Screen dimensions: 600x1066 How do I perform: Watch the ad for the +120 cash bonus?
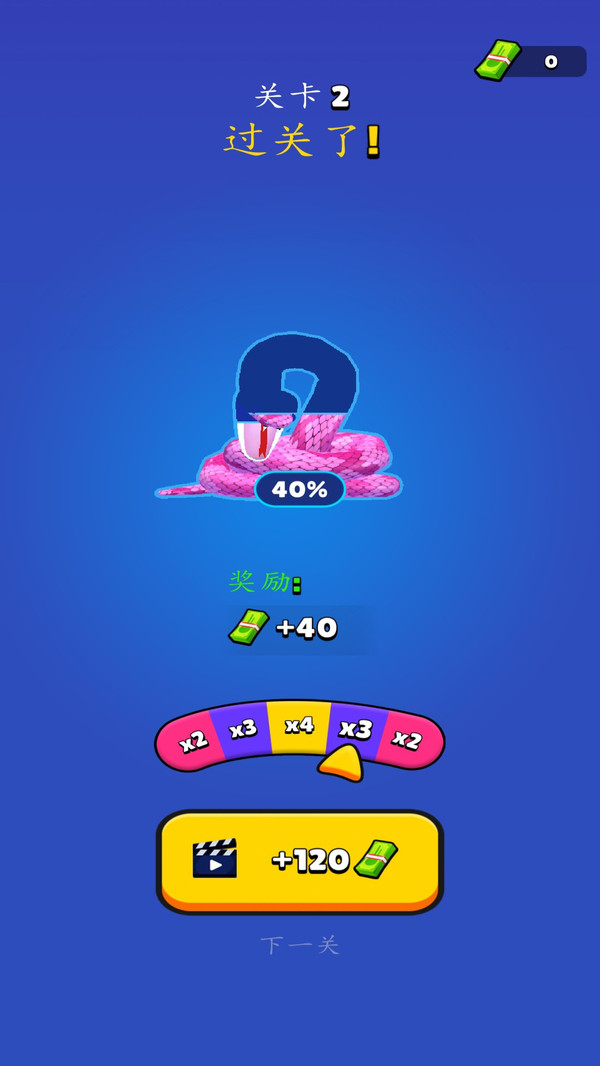(299, 859)
